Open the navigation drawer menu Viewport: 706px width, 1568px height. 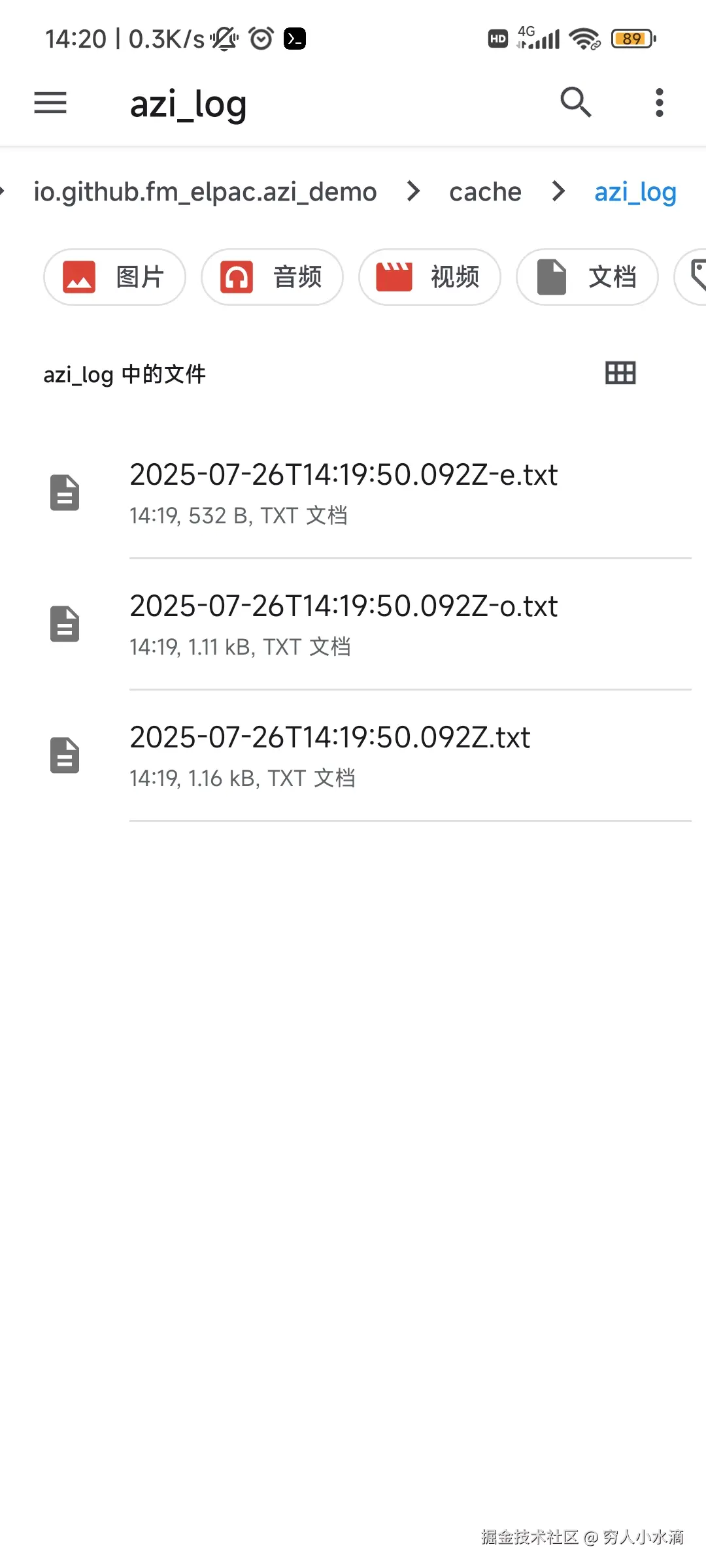[x=50, y=103]
